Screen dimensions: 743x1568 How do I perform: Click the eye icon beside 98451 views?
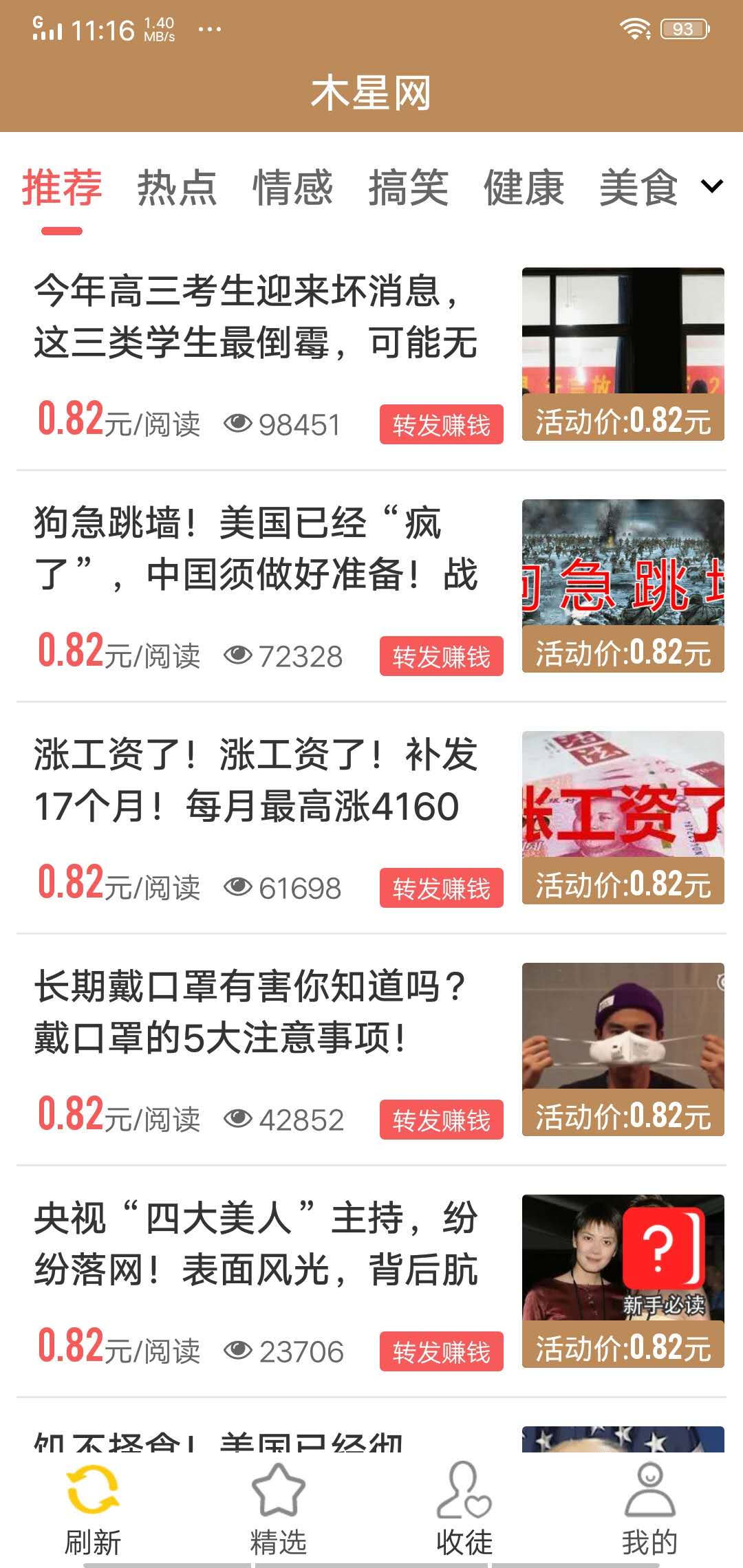click(x=237, y=425)
